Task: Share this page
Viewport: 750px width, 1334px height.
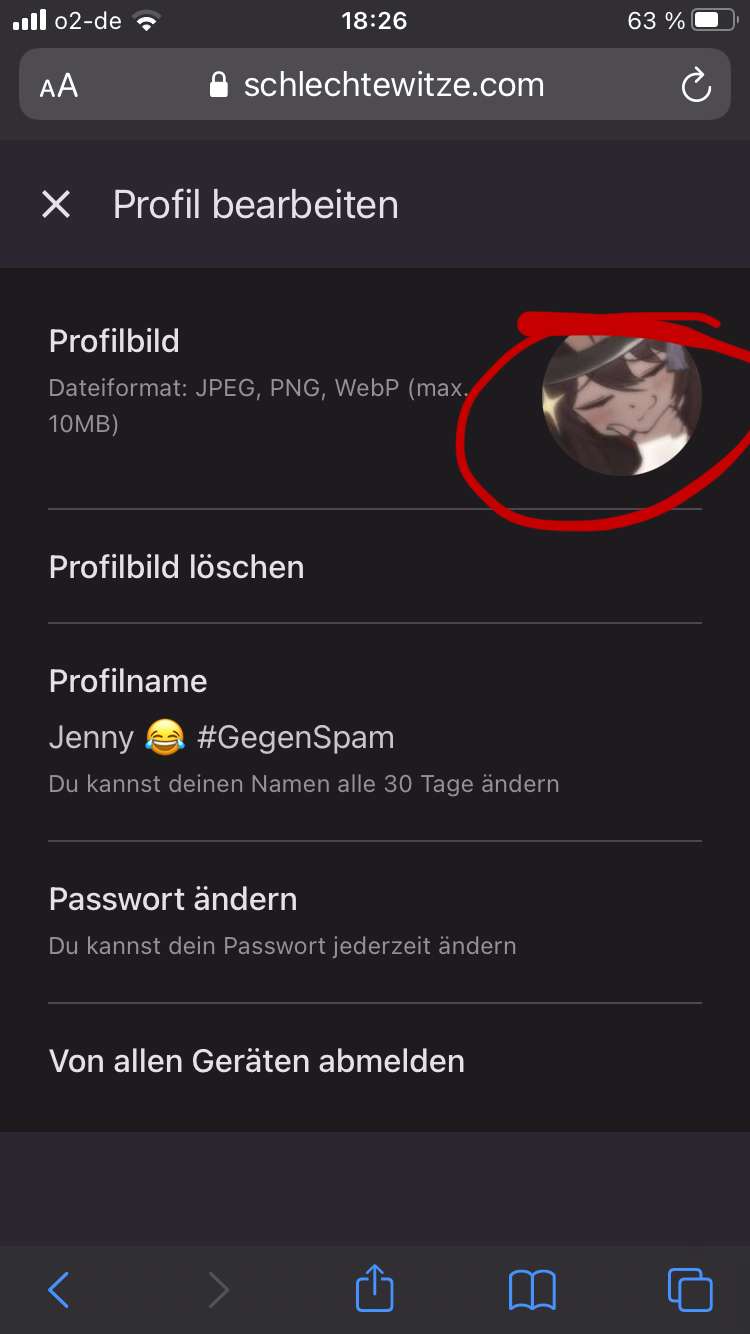Action: 375,1288
